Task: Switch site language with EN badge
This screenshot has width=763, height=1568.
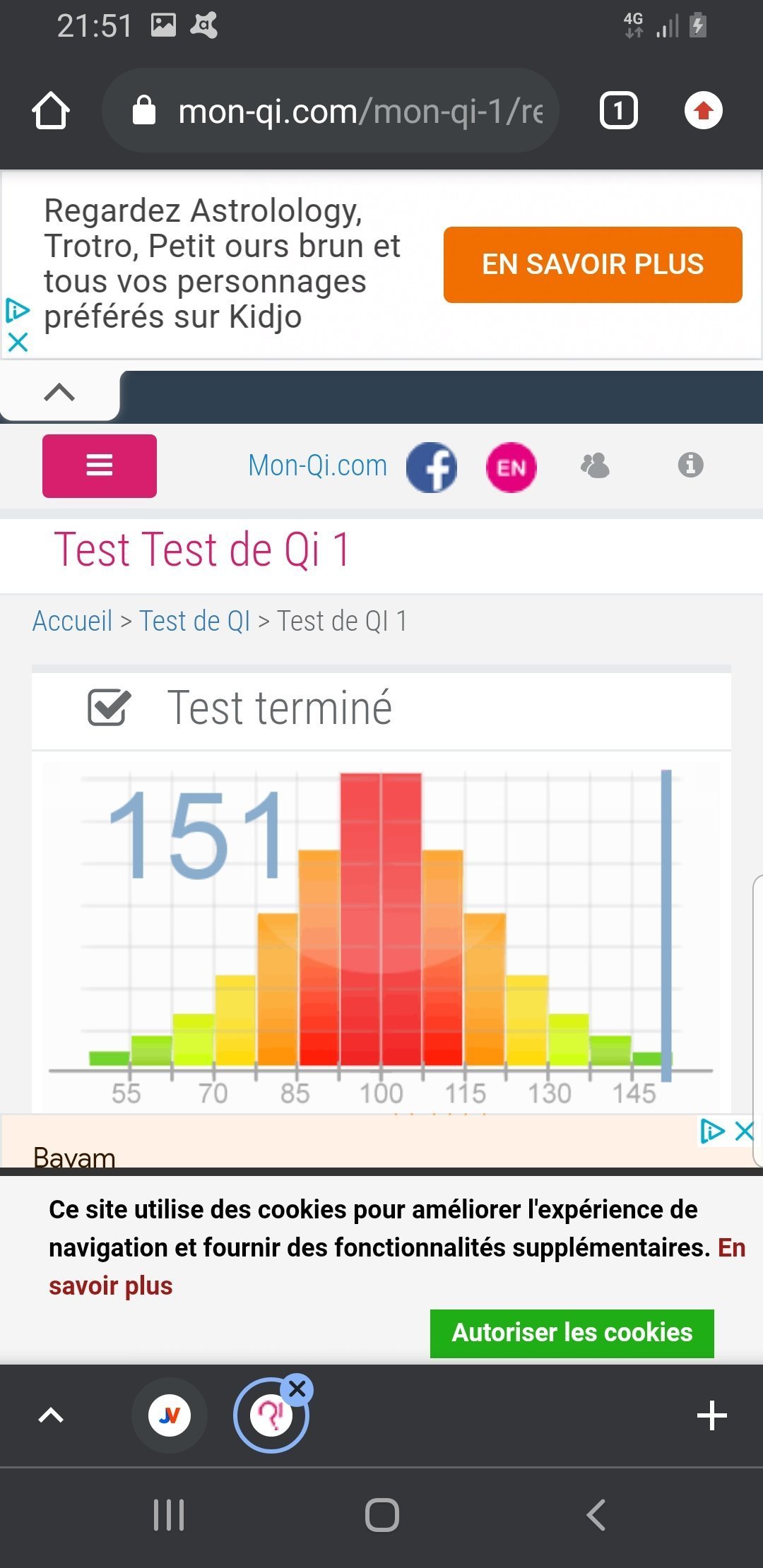Action: click(x=511, y=467)
